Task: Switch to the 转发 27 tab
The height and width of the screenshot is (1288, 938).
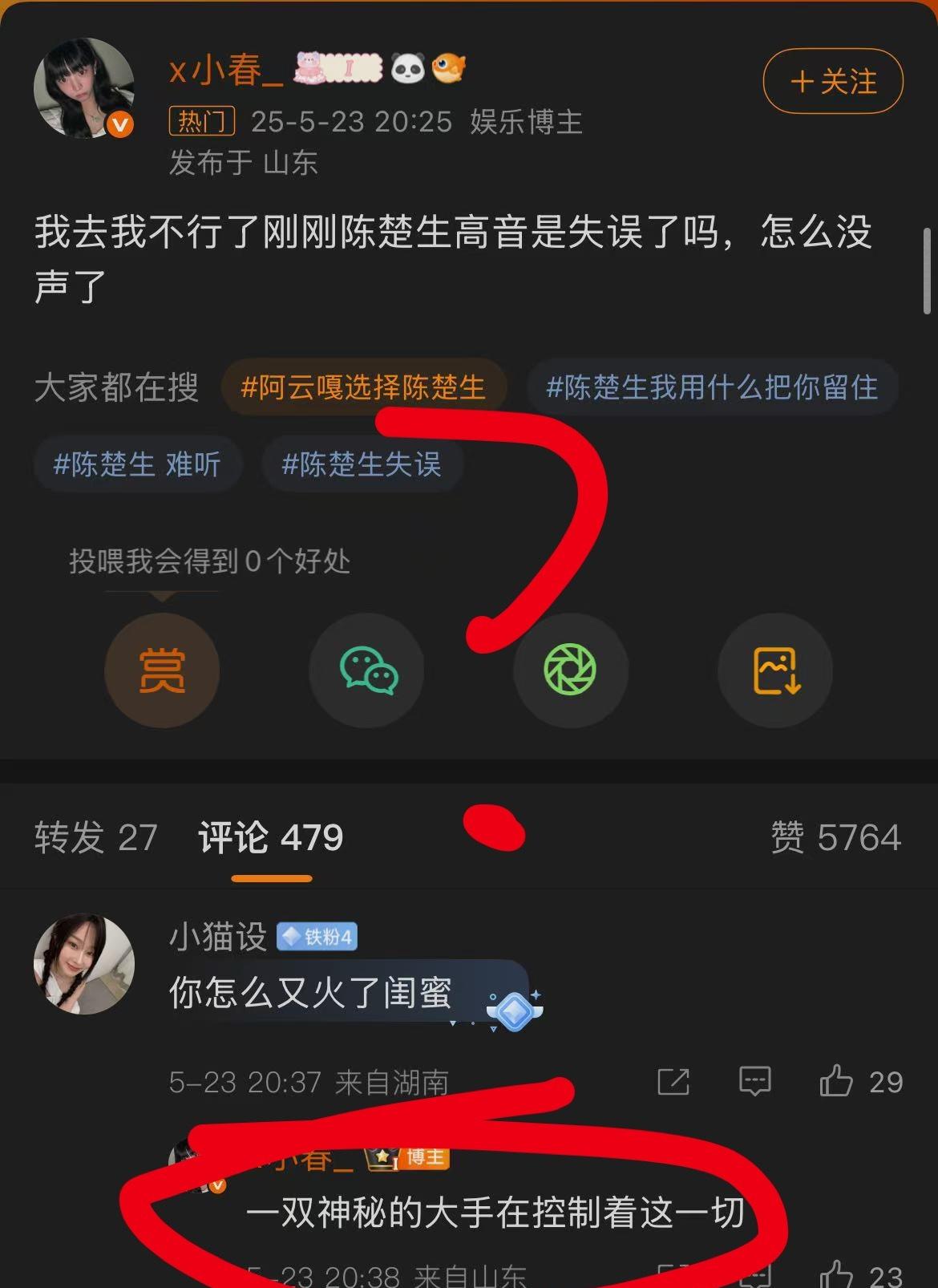Action: pos(95,837)
